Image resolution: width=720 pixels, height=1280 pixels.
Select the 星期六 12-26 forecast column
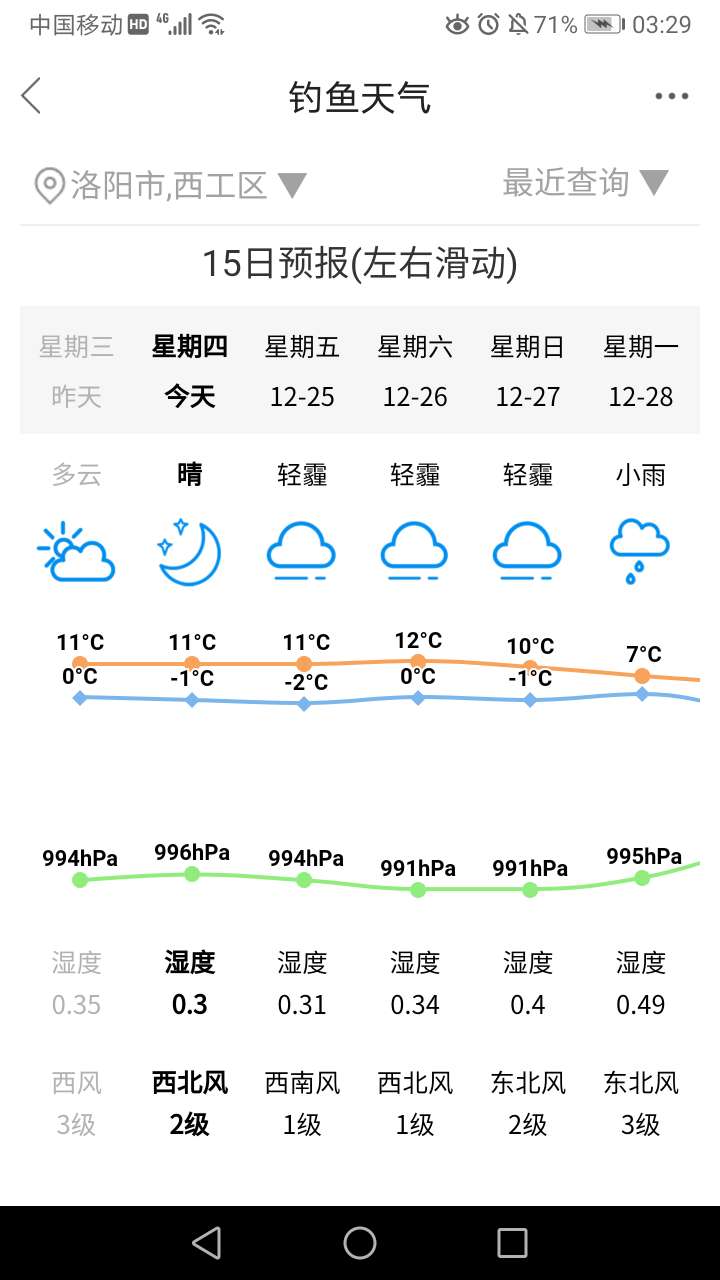tap(415, 371)
